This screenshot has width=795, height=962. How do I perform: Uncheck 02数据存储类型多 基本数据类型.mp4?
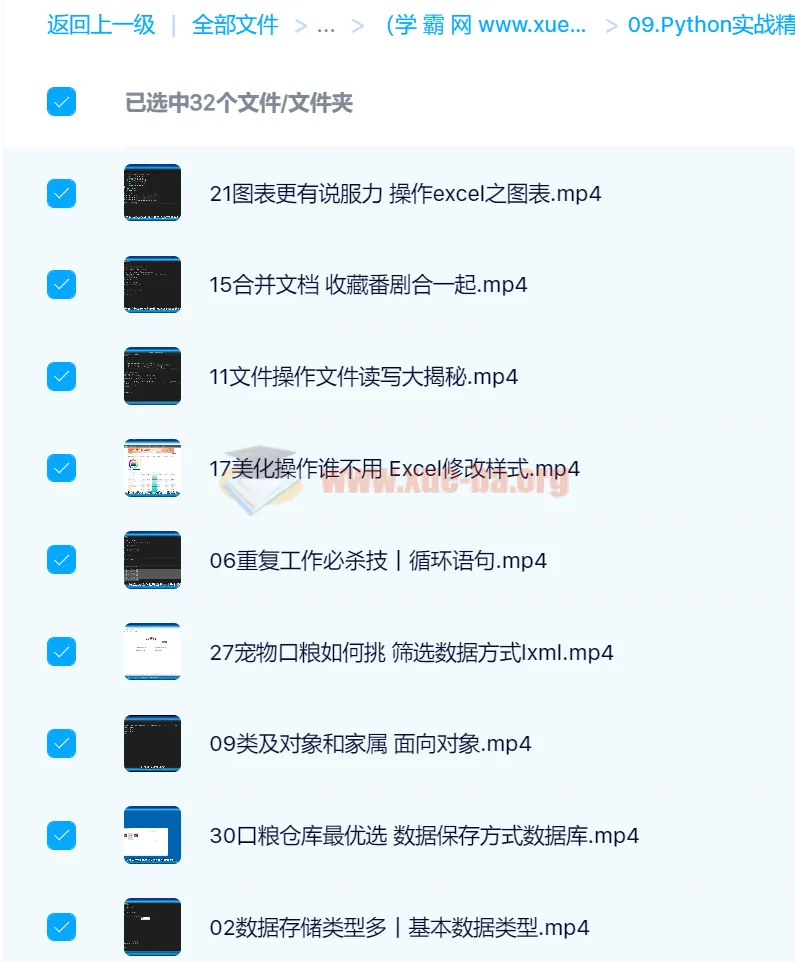tap(61, 928)
